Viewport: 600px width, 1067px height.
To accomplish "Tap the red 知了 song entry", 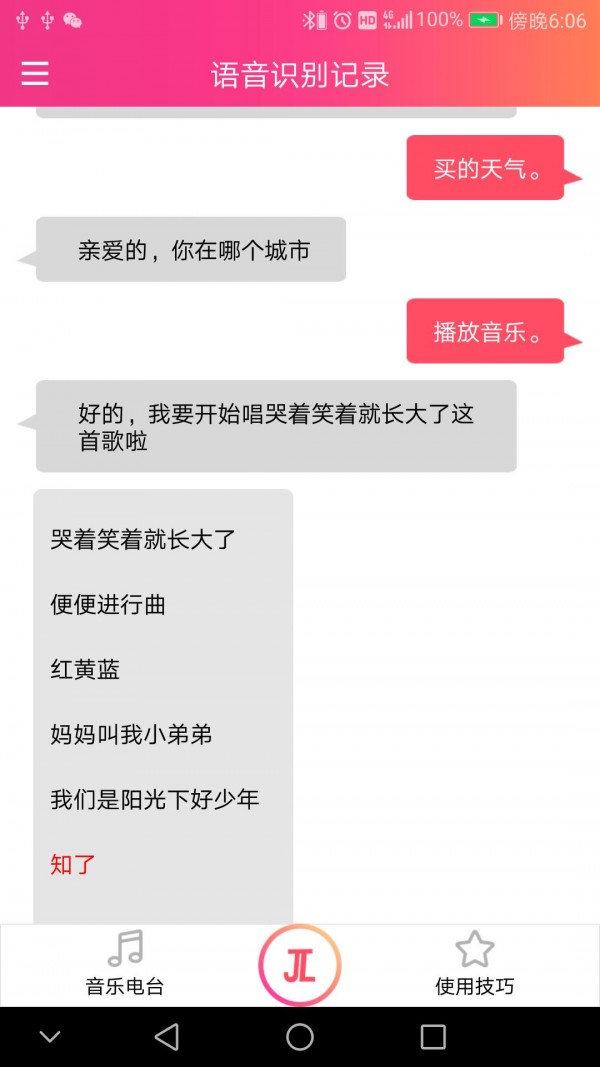I will [x=73, y=865].
